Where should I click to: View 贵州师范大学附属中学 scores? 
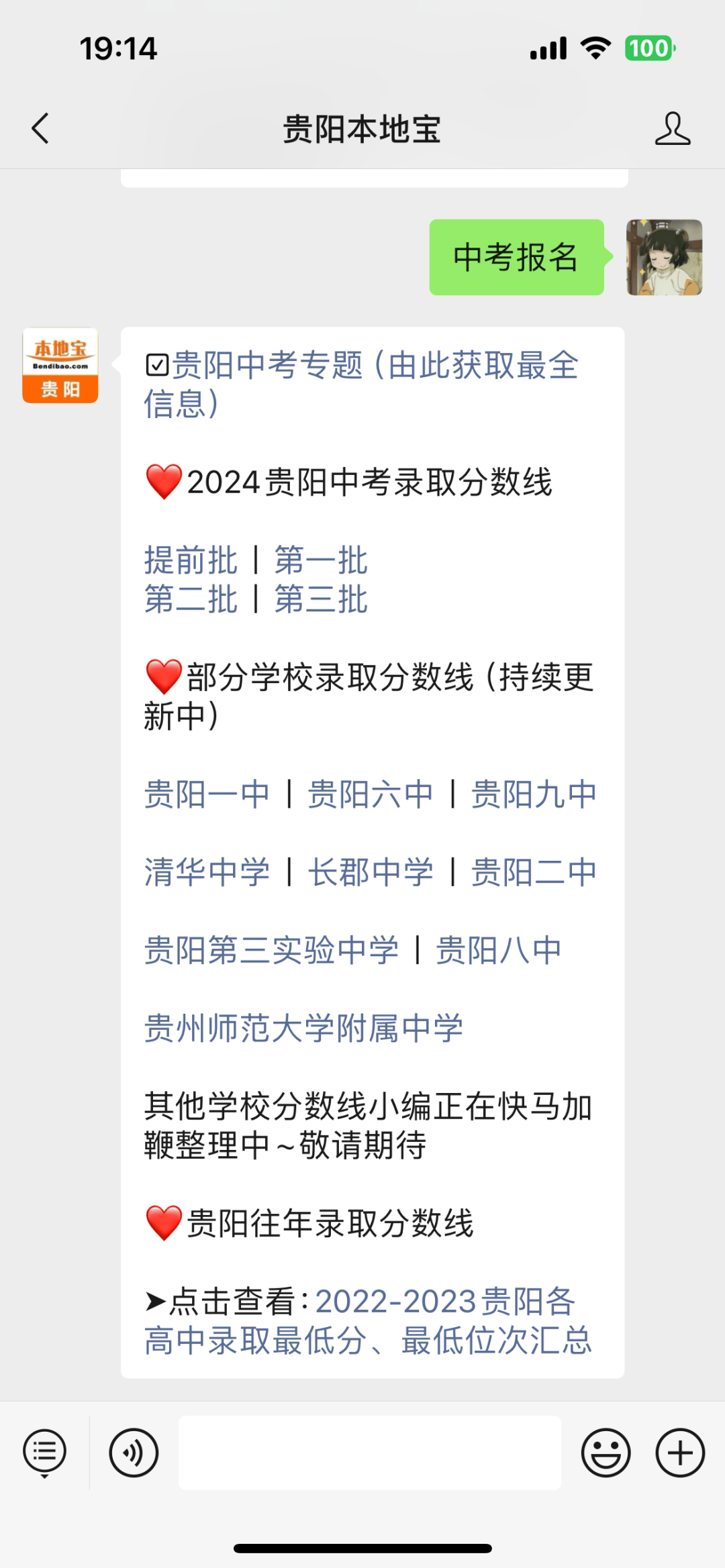(303, 1025)
